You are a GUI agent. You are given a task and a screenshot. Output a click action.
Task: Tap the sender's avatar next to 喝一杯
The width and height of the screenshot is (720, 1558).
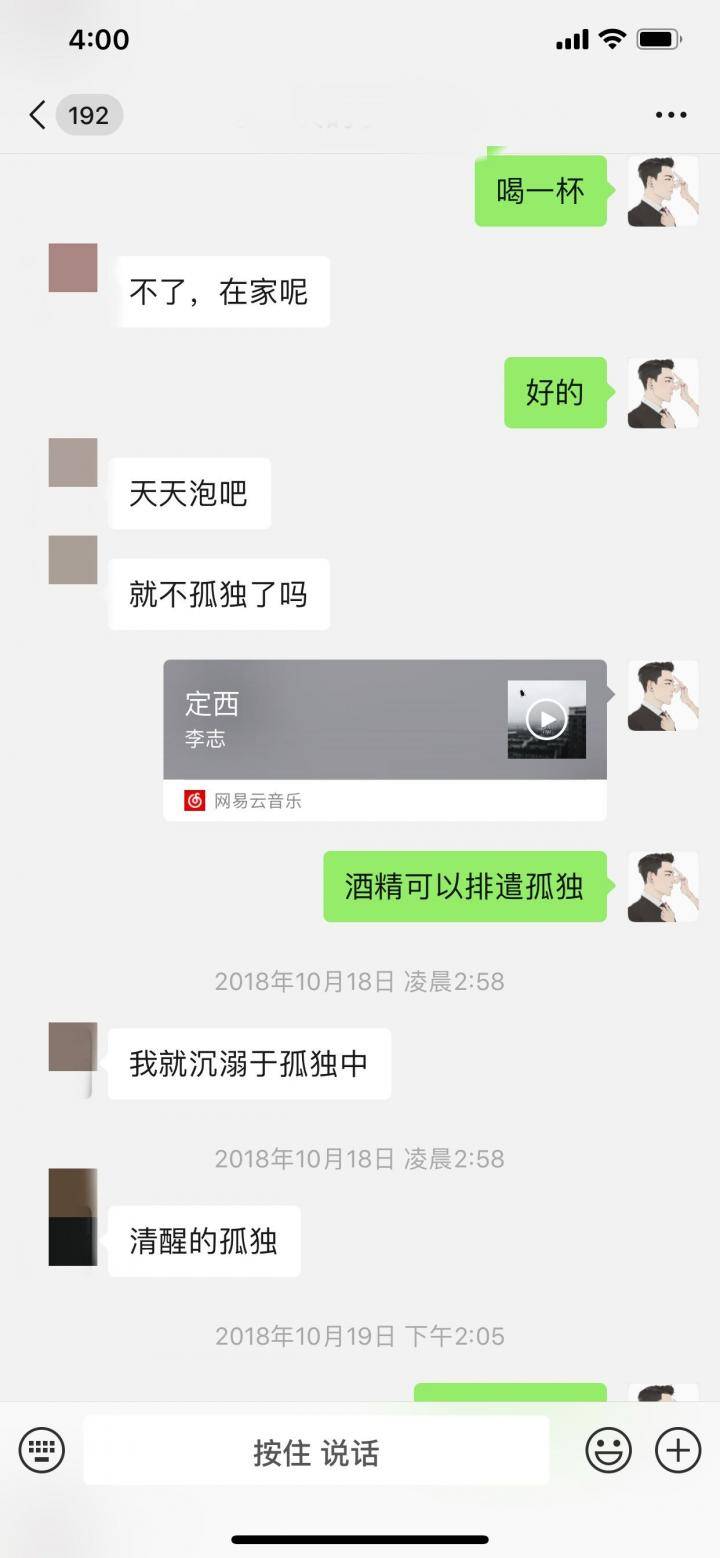[x=663, y=191]
